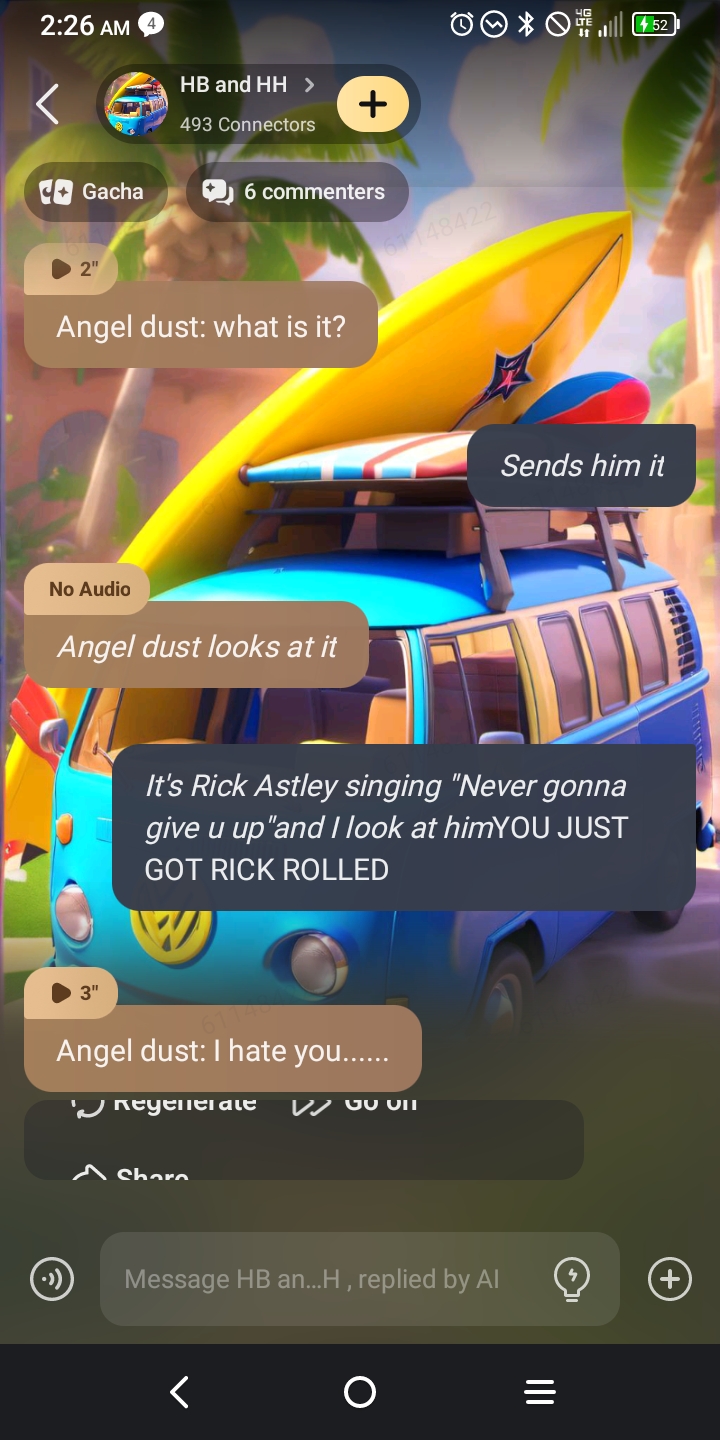Open the Gacha chip
720x1440 pixels.
point(96,192)
